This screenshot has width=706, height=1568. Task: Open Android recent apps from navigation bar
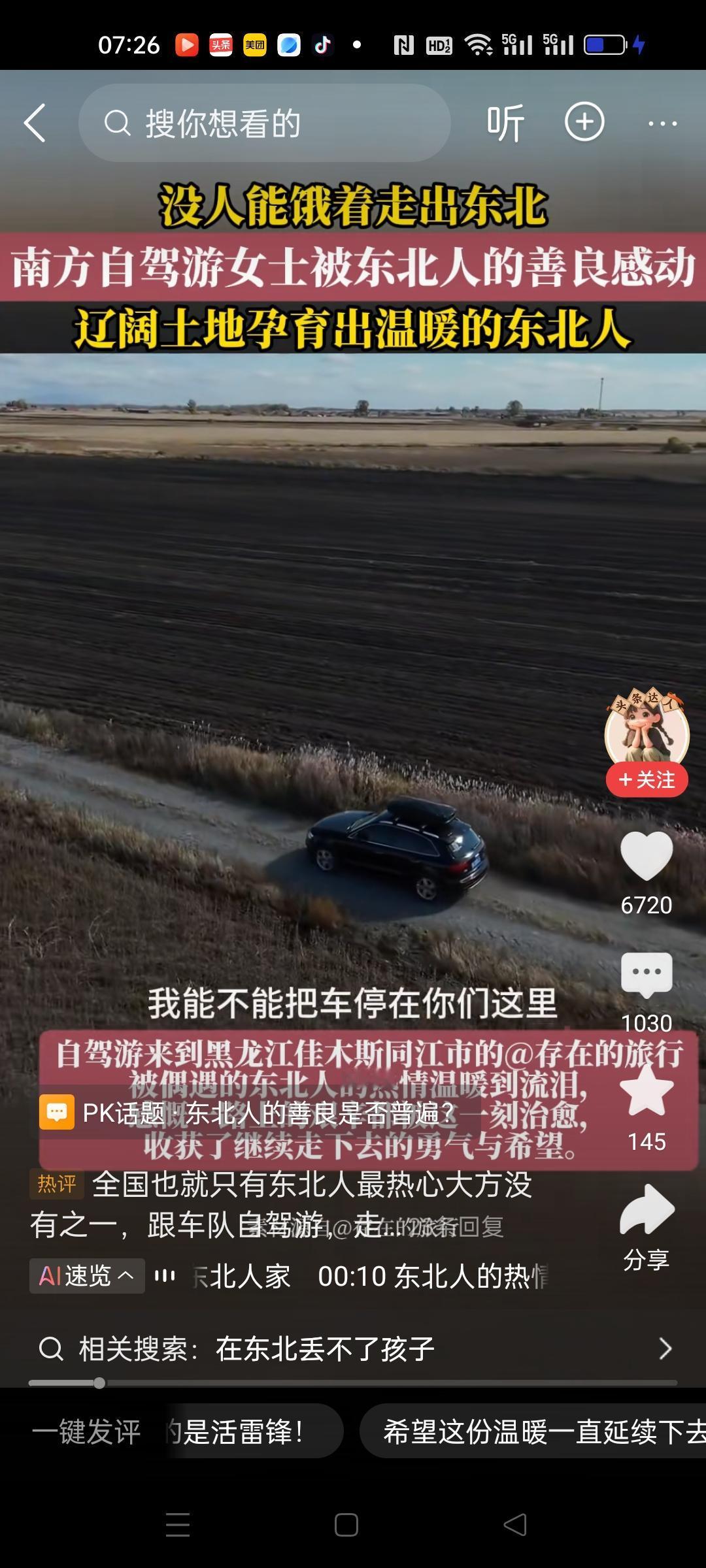pos(176,1525)
